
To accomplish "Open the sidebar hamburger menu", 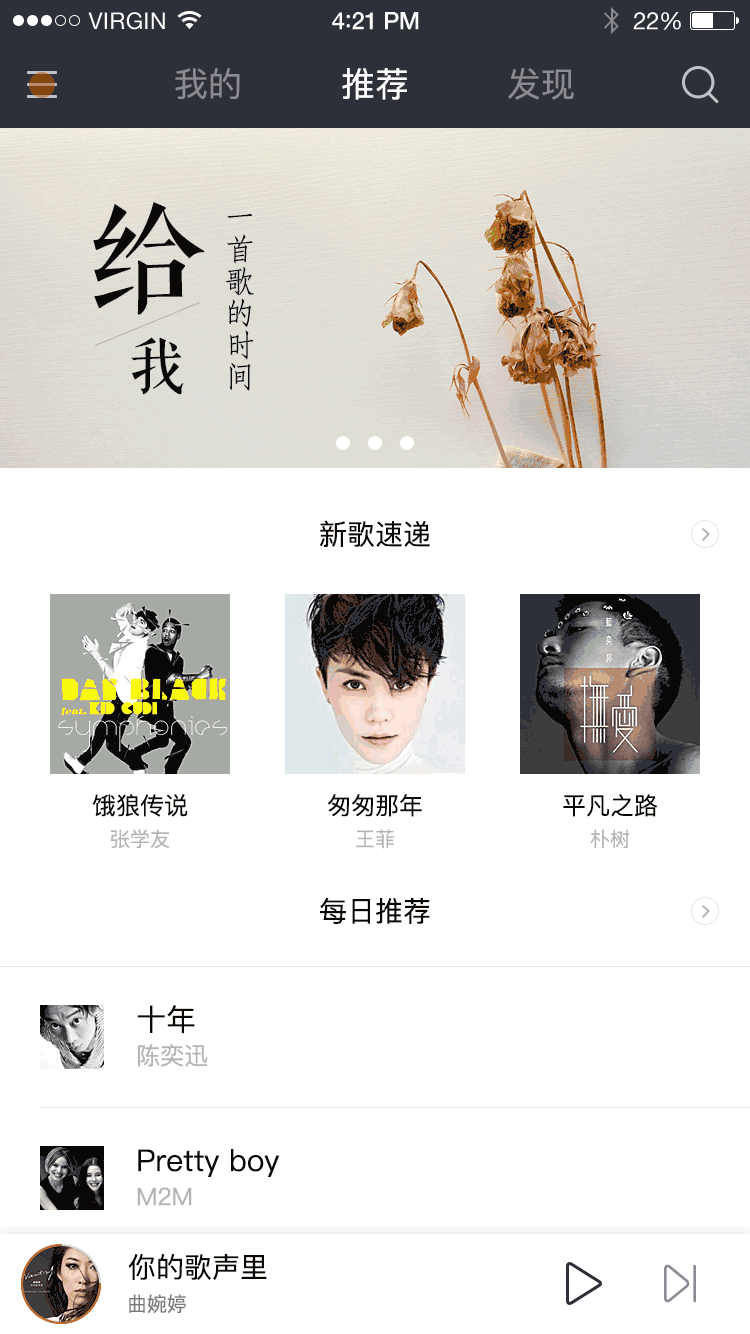I will 42,85.
